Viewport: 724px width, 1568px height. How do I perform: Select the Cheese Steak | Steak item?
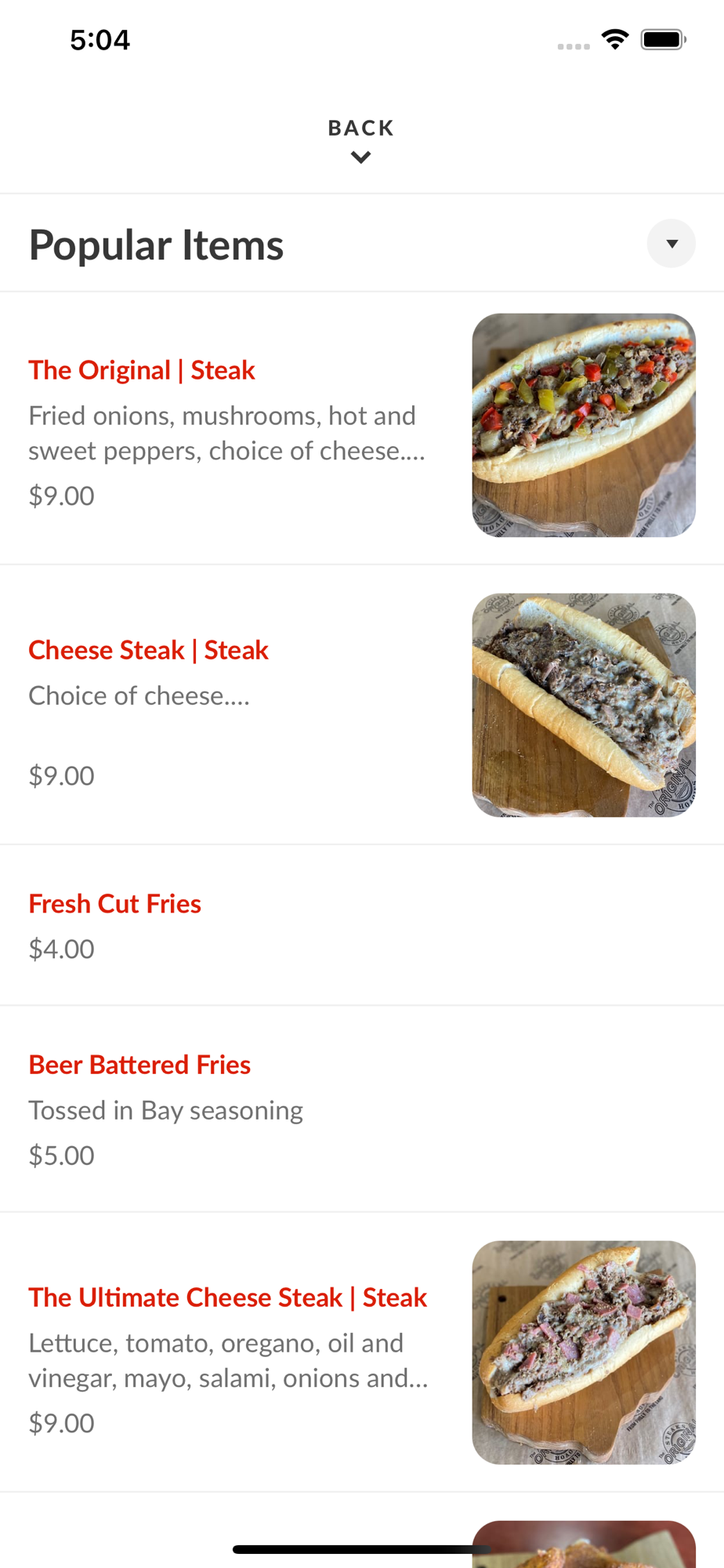[x=149, y=650]
